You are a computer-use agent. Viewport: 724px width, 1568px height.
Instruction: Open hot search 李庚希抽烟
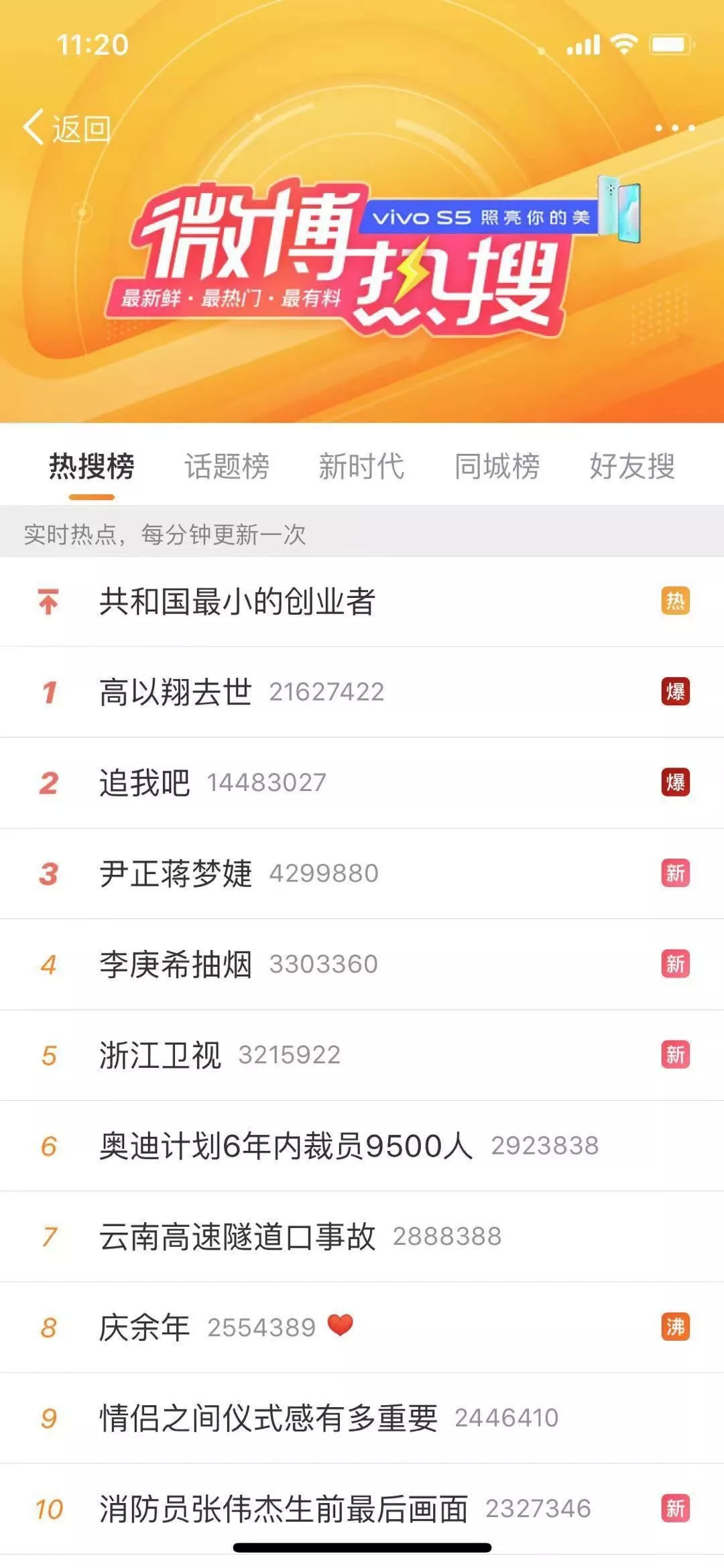176,964
